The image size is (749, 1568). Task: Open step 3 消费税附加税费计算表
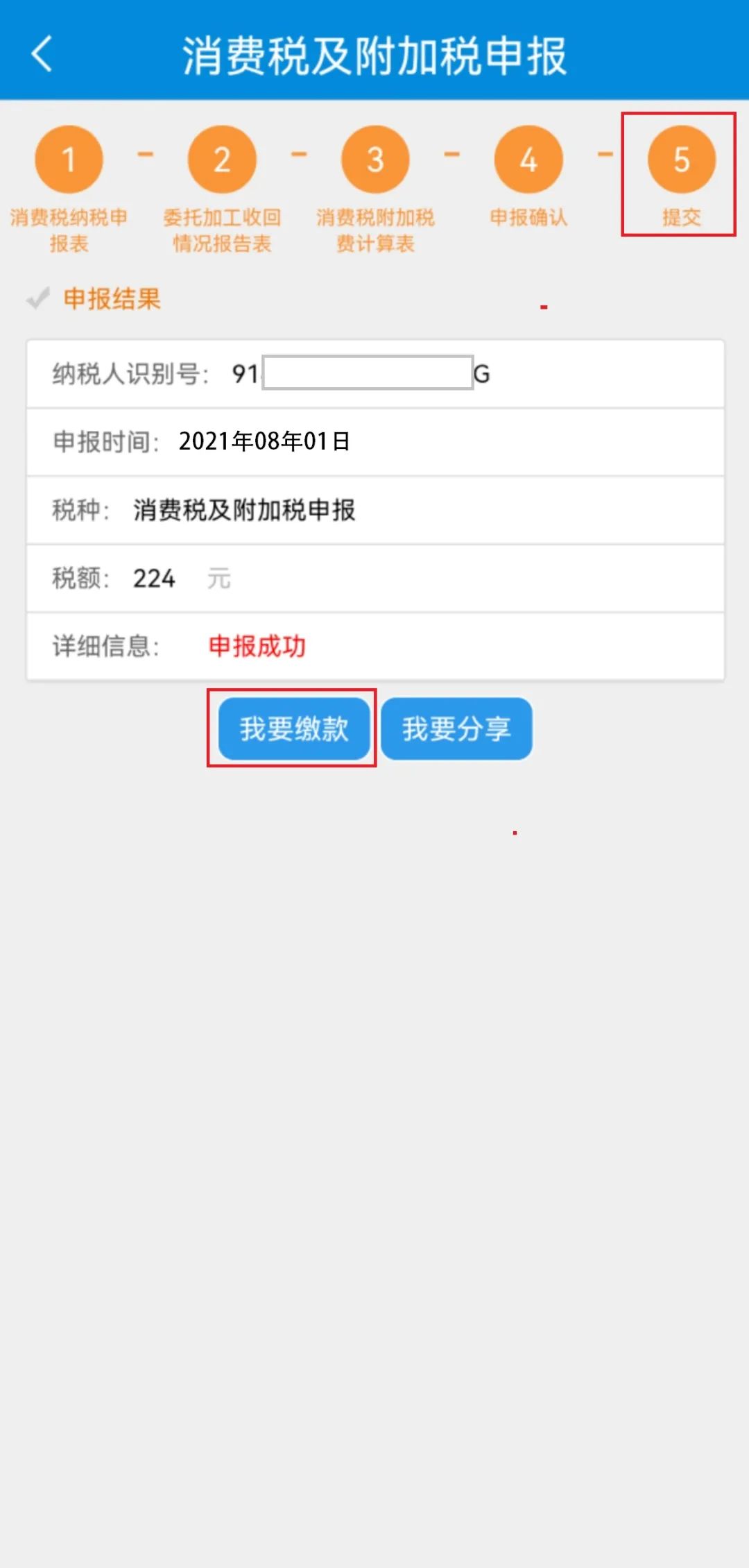(x=375, y=189)
